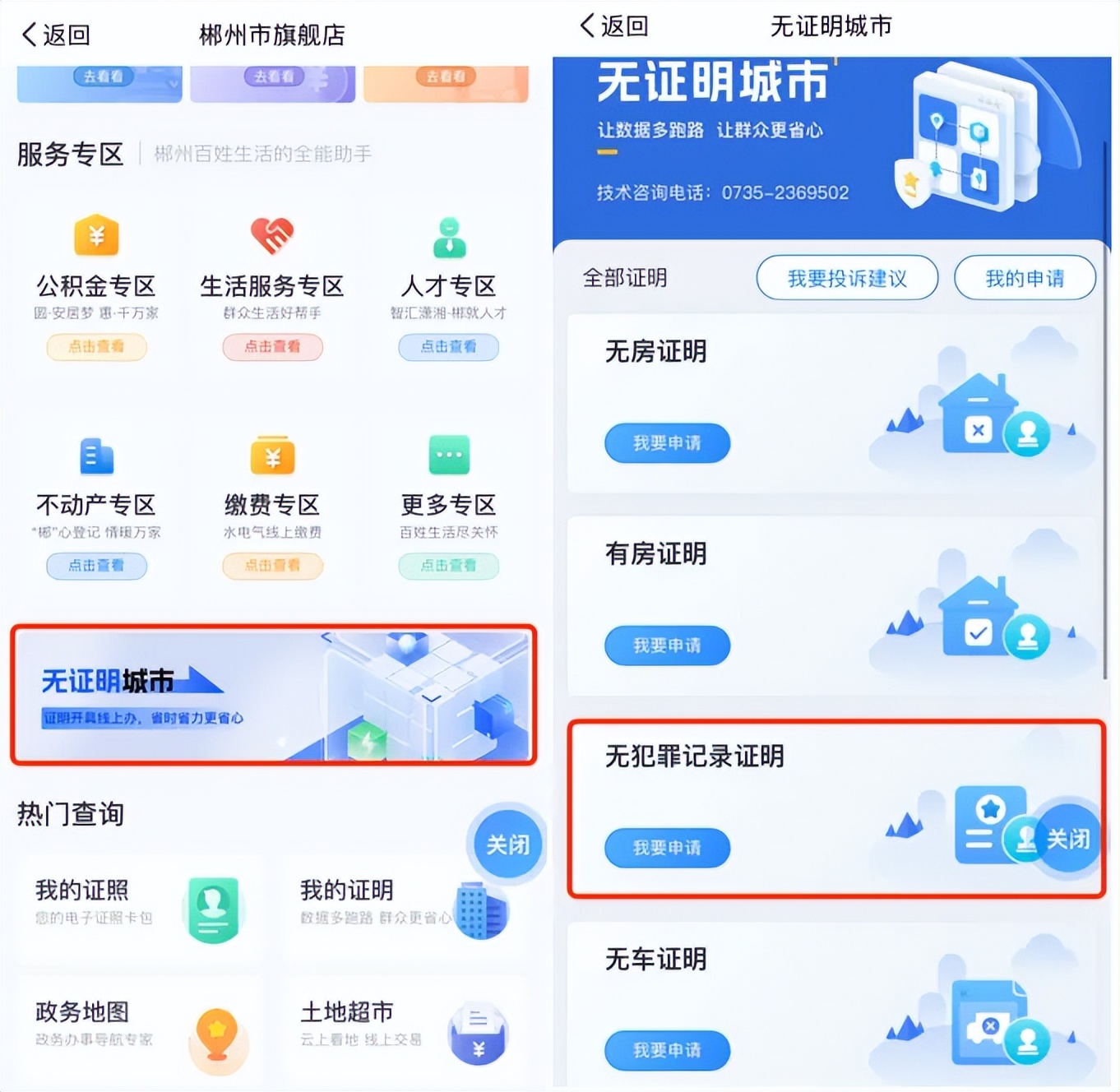This screenshot has width=1120, height=1092.
Task: Open the 无证明城市 banner
Action: tap(273, 696)
